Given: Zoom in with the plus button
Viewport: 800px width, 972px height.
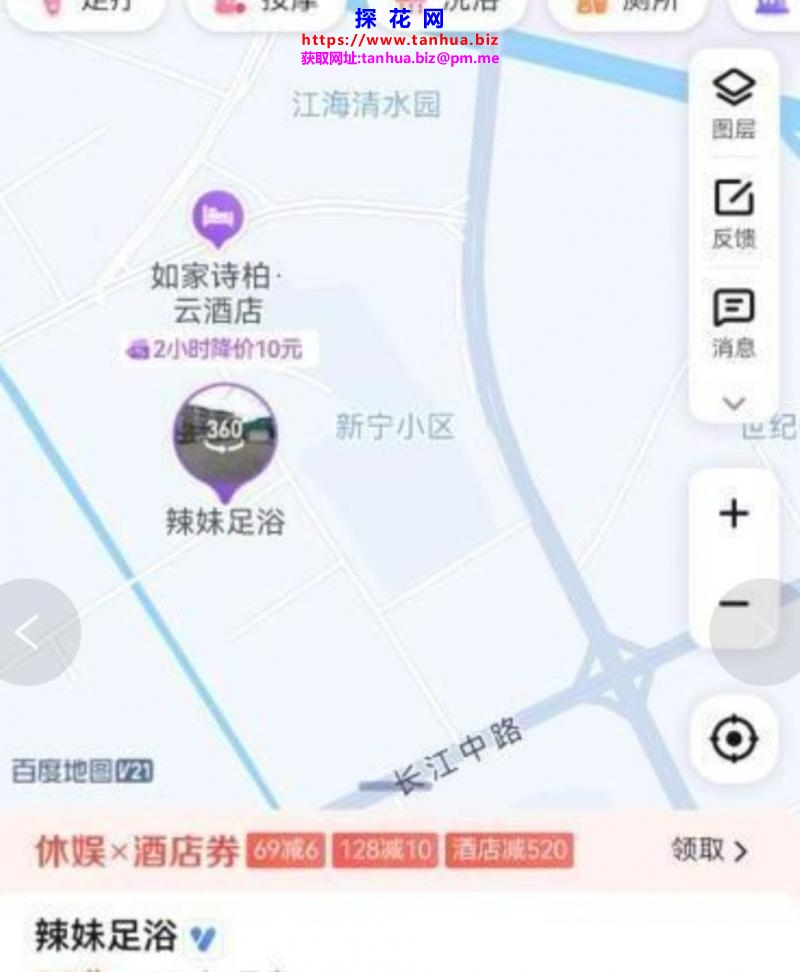Looking at the screenshot, I should [x=733, y=514].
